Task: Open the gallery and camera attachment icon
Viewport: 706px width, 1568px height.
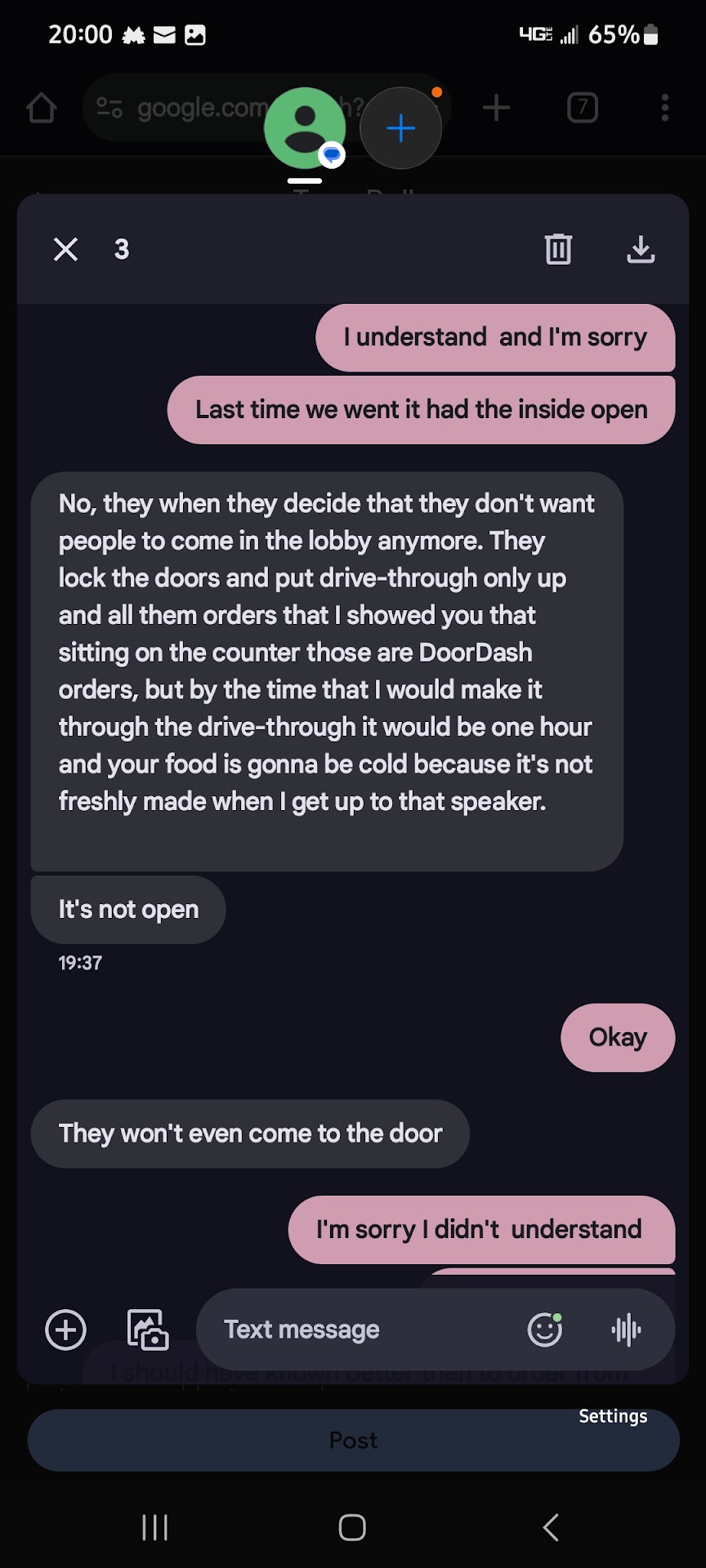Action: click(x=148, y=1330)
